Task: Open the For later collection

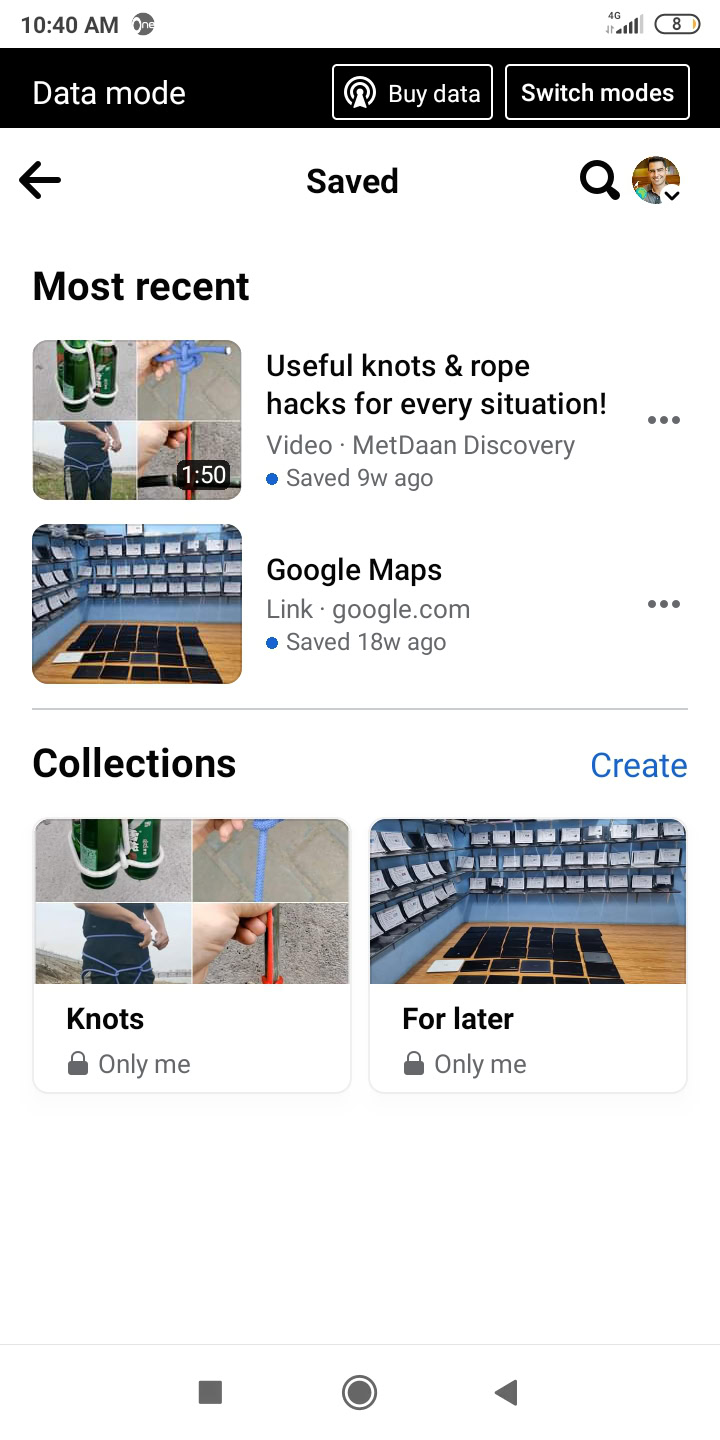Action: [x=528, y=955]
